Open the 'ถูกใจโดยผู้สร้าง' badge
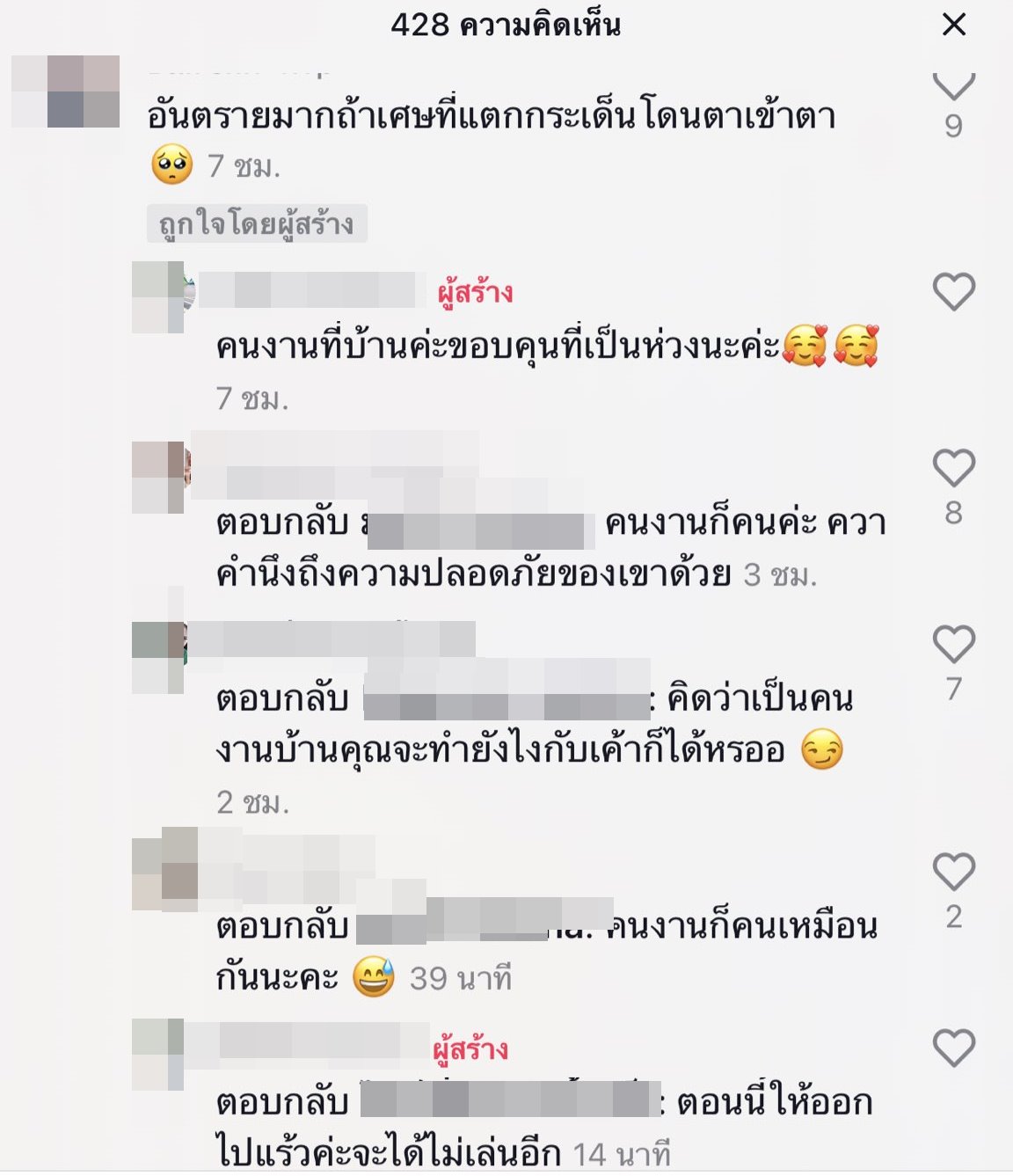 click(255, 223)
